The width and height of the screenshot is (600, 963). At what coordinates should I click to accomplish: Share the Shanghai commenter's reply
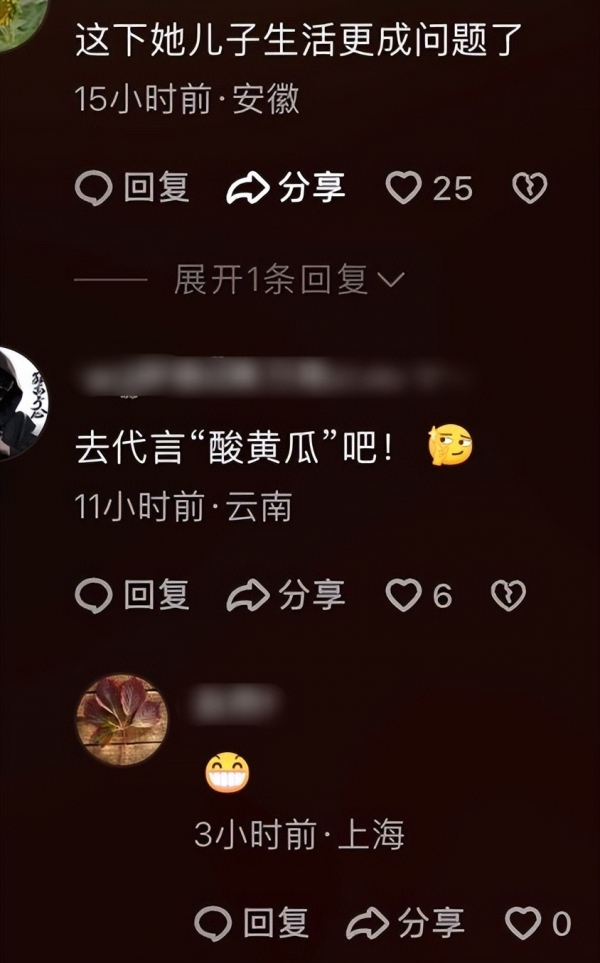tap(405, 922)
